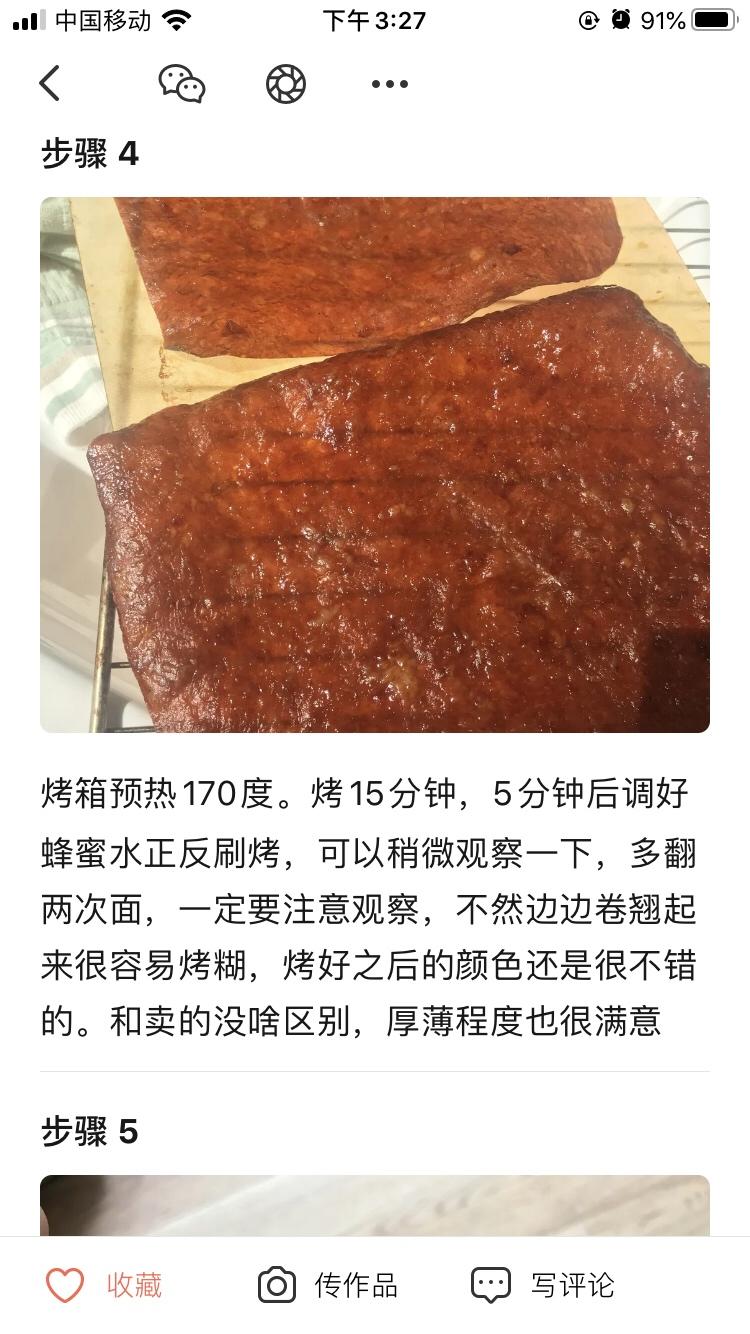750x1334 pixels.
Task: Share to WeChat Moments
Action: 285,84
